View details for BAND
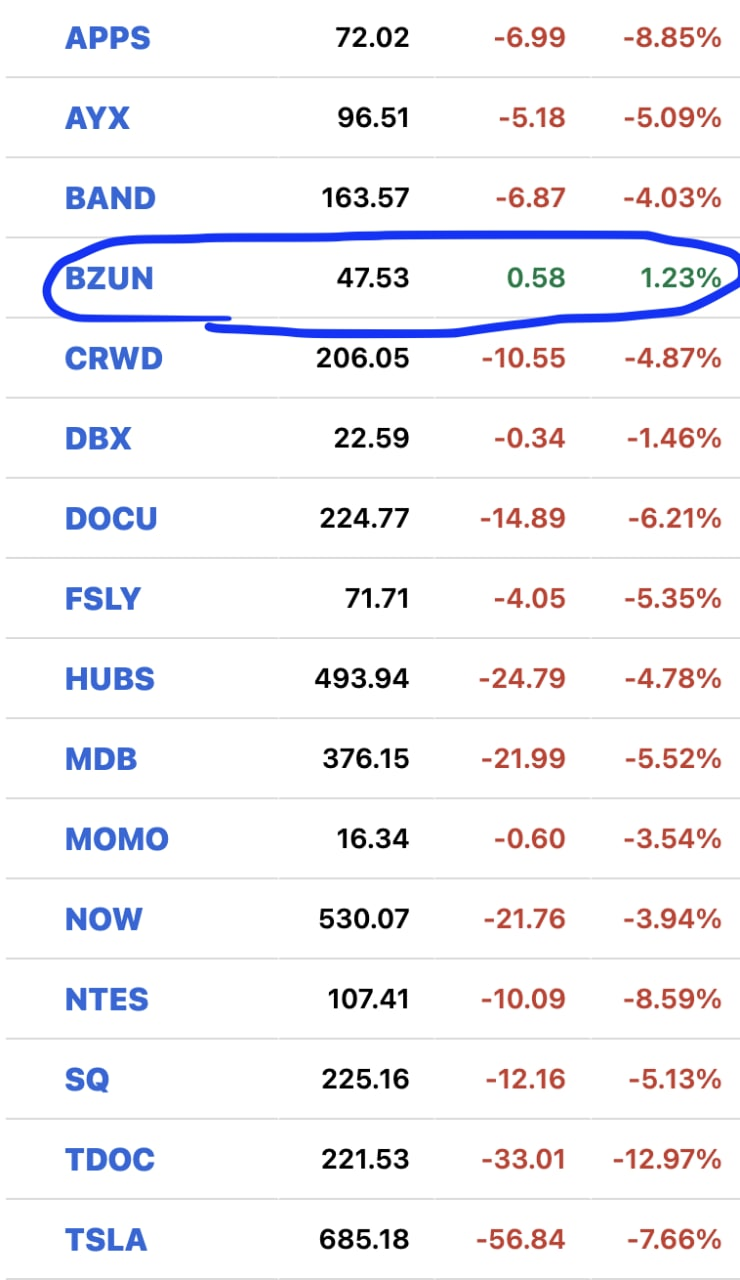 click(x=110, y=198)
